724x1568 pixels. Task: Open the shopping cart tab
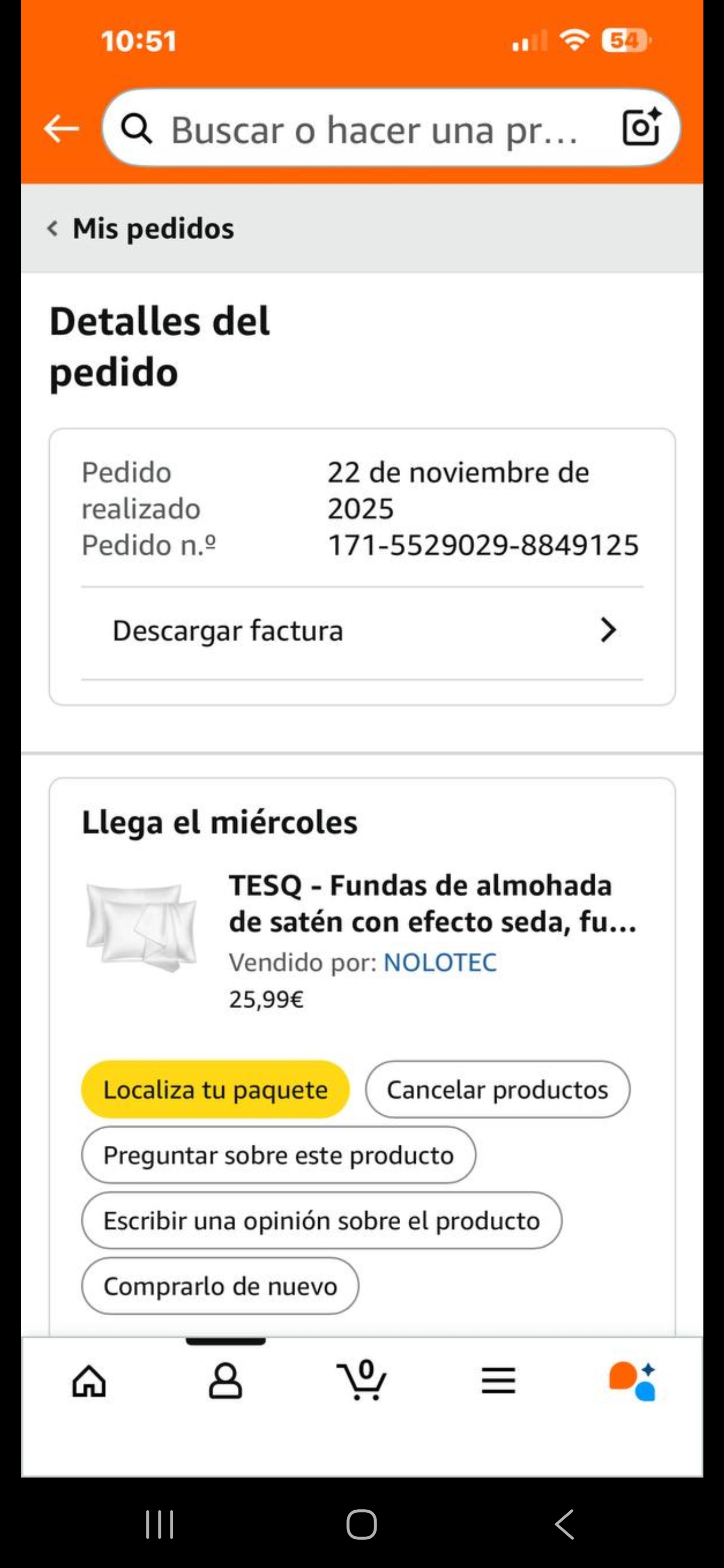(x=361, y=1381)
